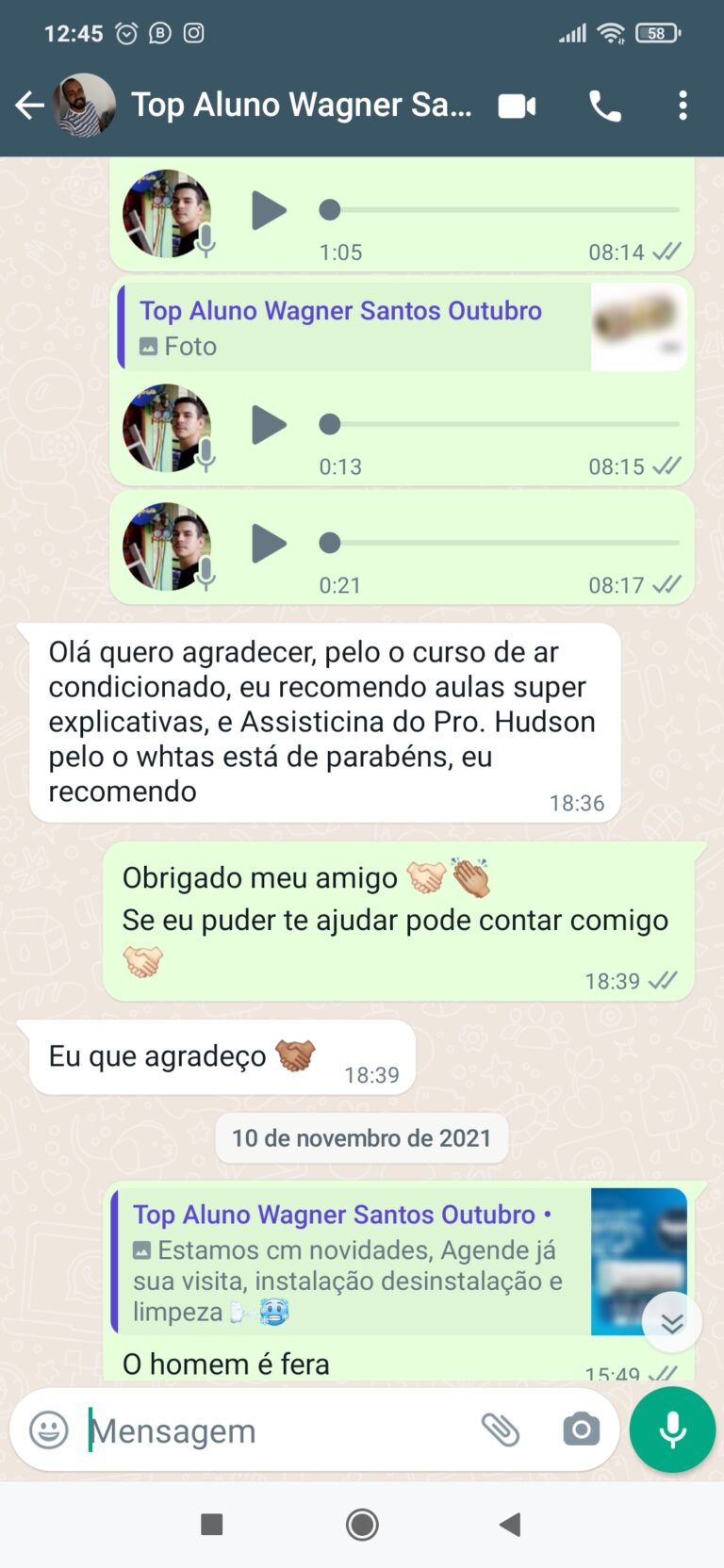The width and height of the screenshot is (724, 1568).
Task: Open the quoted Foto message
Action: click(x=401, y=327)
